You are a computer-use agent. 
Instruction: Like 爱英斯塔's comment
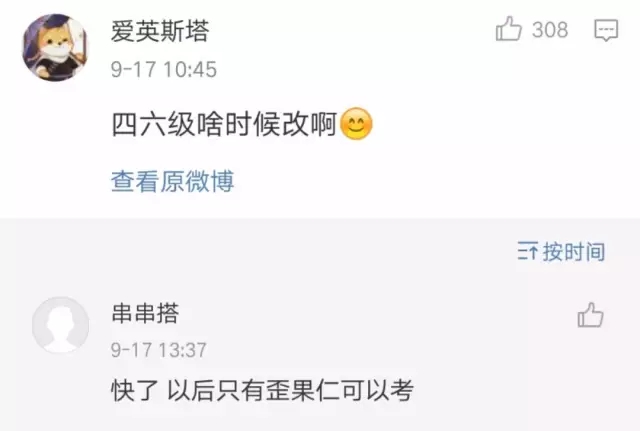click(x=510, y=30)
